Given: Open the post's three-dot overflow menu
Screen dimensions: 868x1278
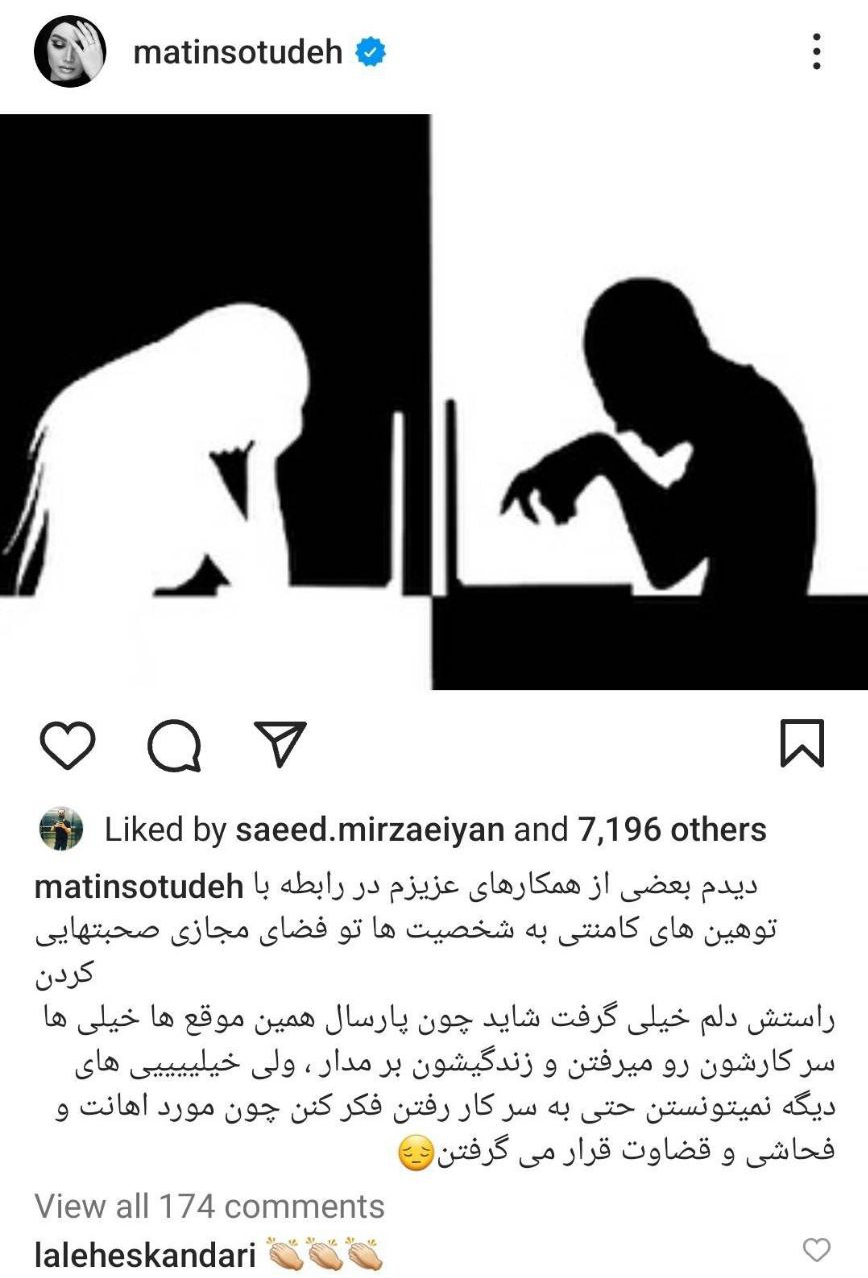Looking at the screenshot, I should click(x=817, y=52).
